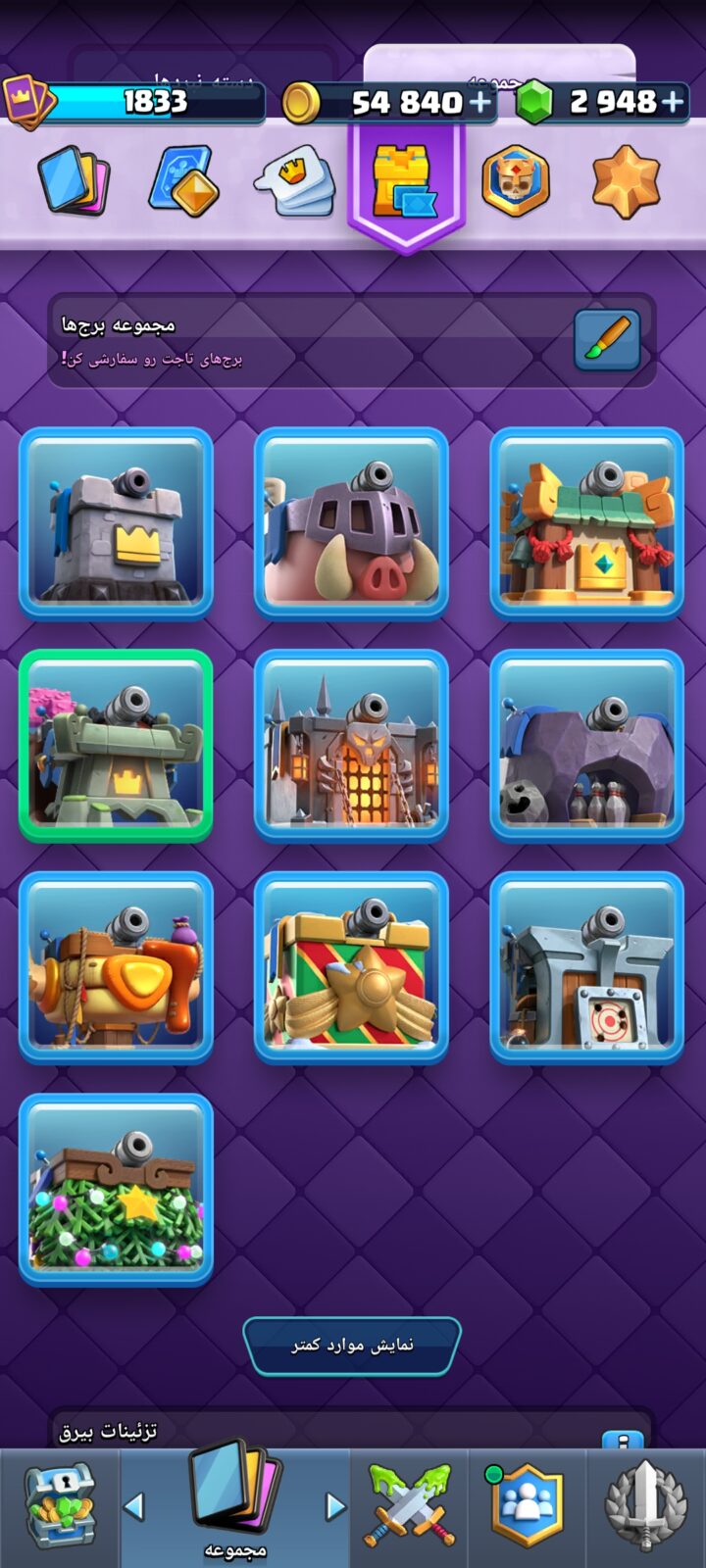The image size is (706, 1568).
Task: Choose the Christmas tree tower skin
Action: (116, 1190)
